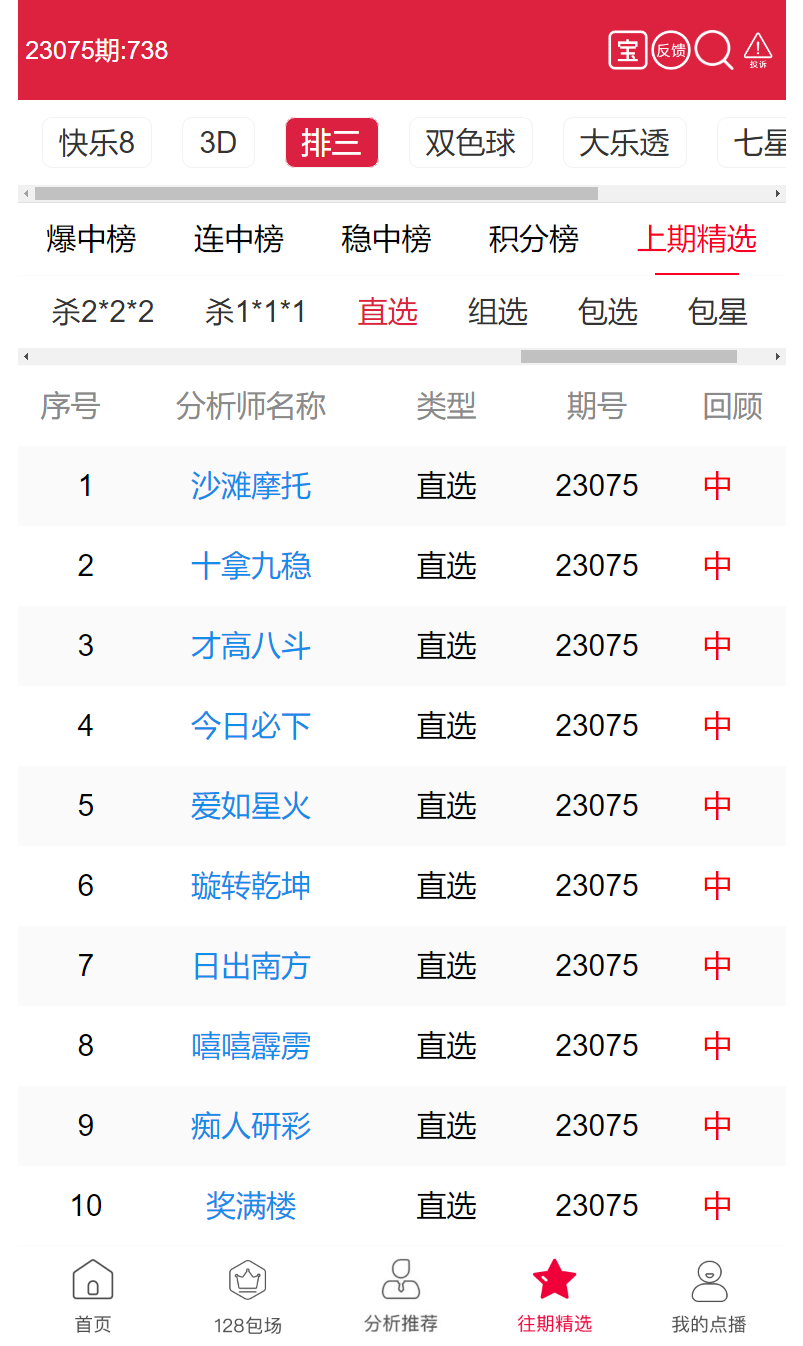Open the 128包场 bottom tab
803x1346 pixels.
(x=247, y=1297)
